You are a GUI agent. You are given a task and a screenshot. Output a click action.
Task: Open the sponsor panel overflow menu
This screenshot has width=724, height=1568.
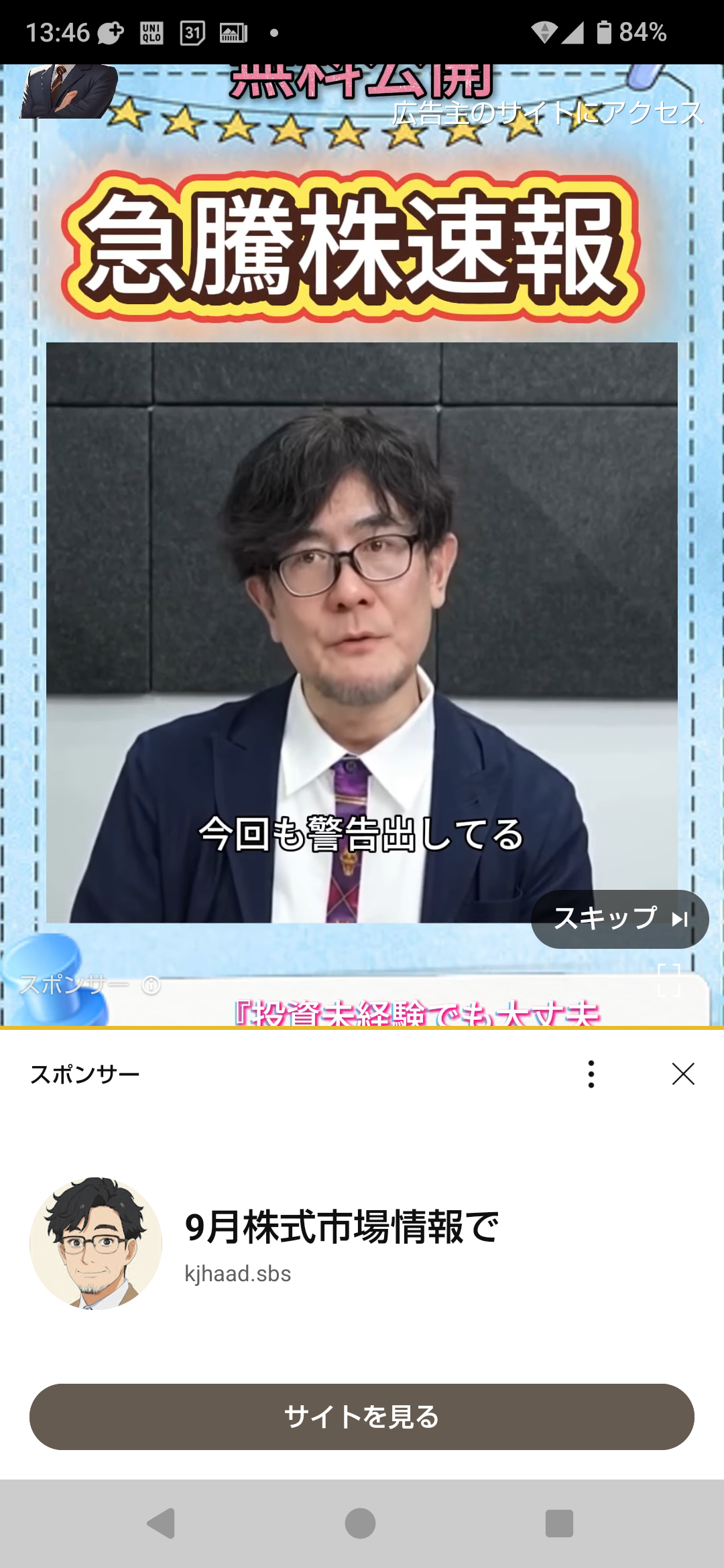pyautogui.click(x=591, y=1074)
